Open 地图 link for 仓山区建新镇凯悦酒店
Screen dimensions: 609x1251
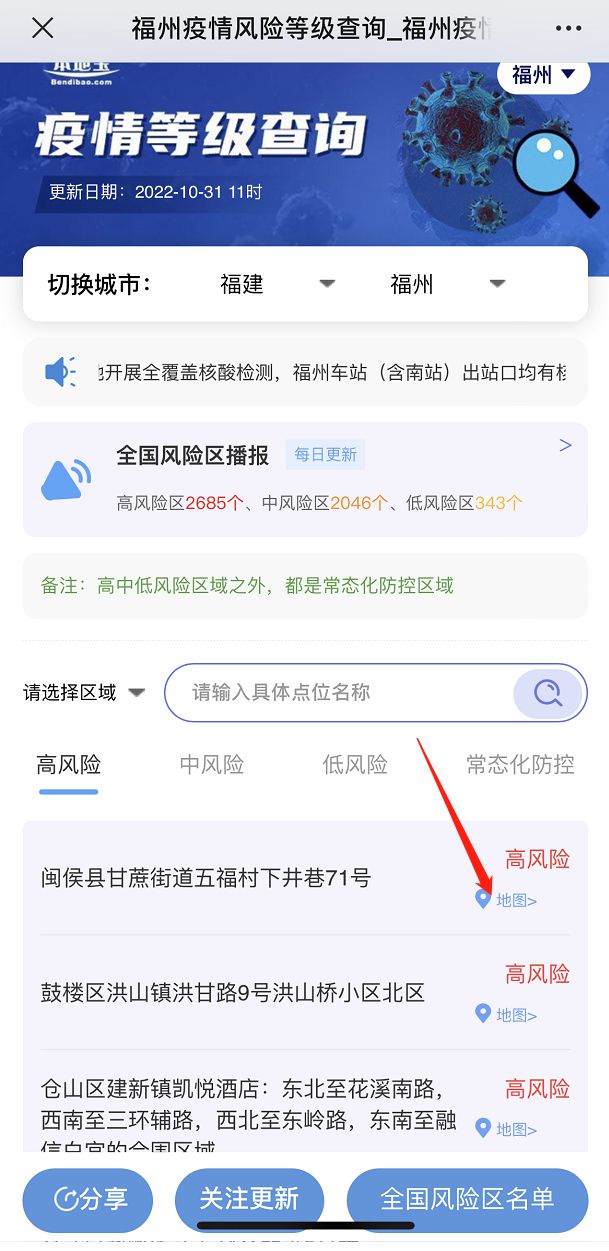pyautogui.click(x=506, y=1129)
